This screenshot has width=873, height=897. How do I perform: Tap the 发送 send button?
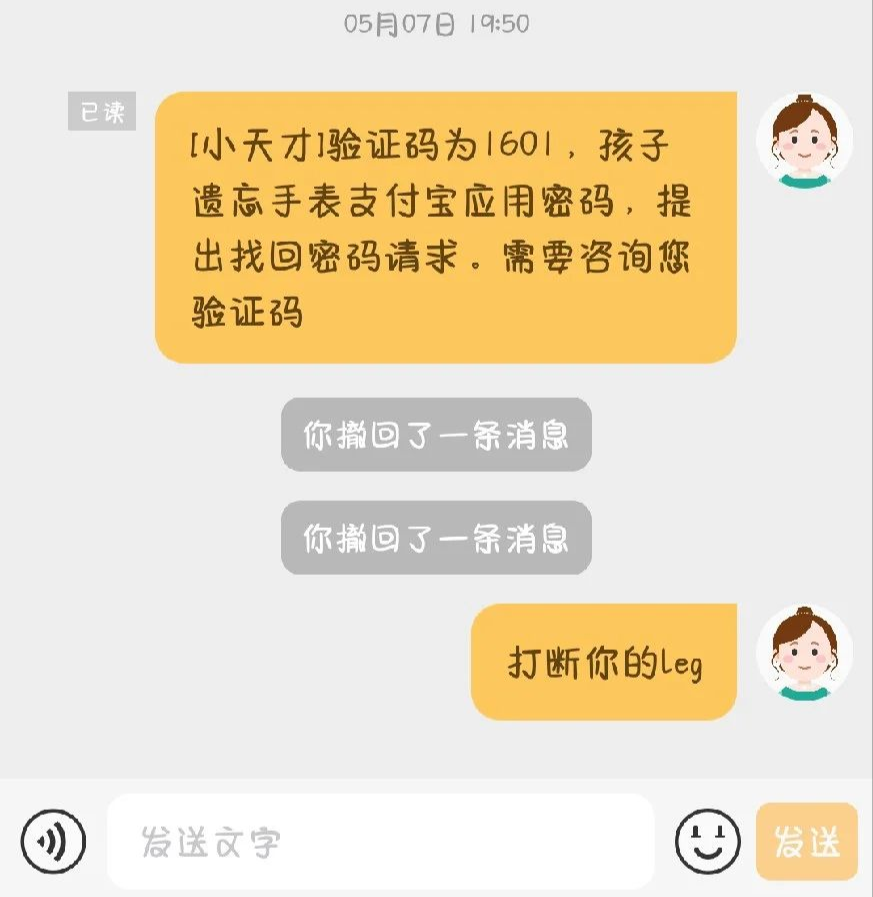point(806,842)
